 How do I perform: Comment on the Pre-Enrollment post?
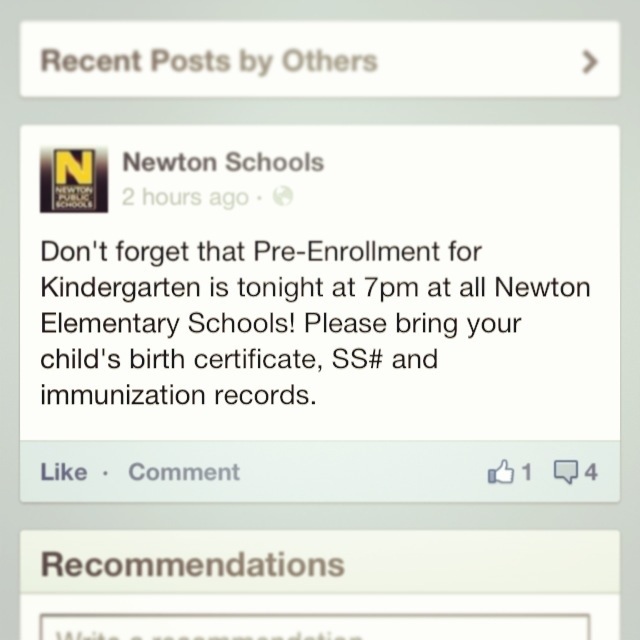pyautogui.click(x=184, y=472)
